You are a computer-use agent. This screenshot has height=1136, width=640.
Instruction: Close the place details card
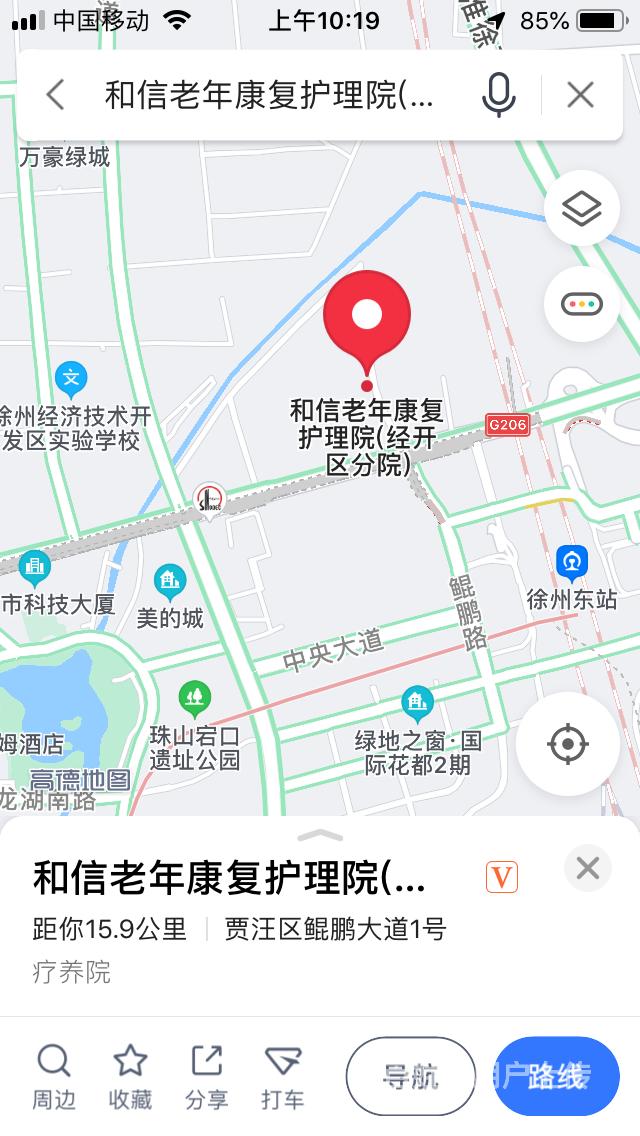point(588,868)
